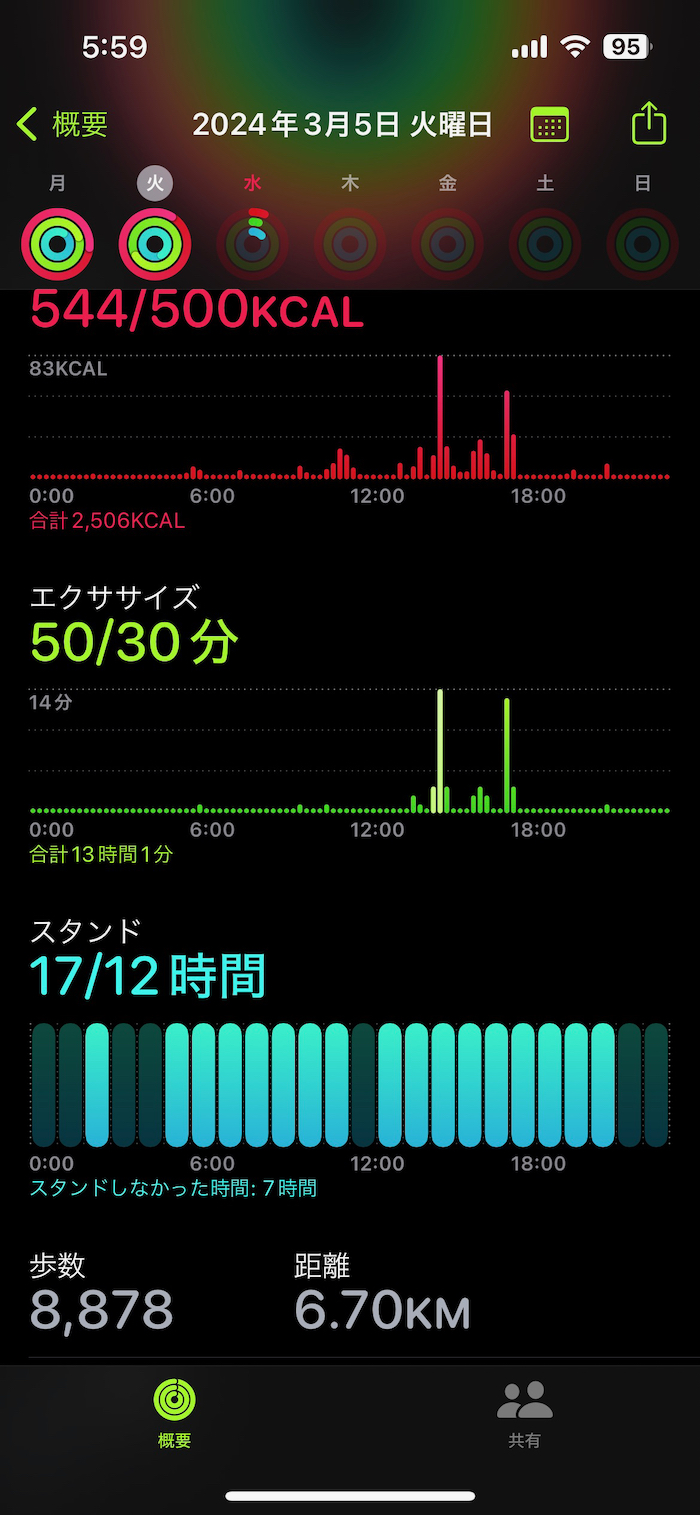
Task: Select Sunday (日) activity rings
Action: [643, 243]
